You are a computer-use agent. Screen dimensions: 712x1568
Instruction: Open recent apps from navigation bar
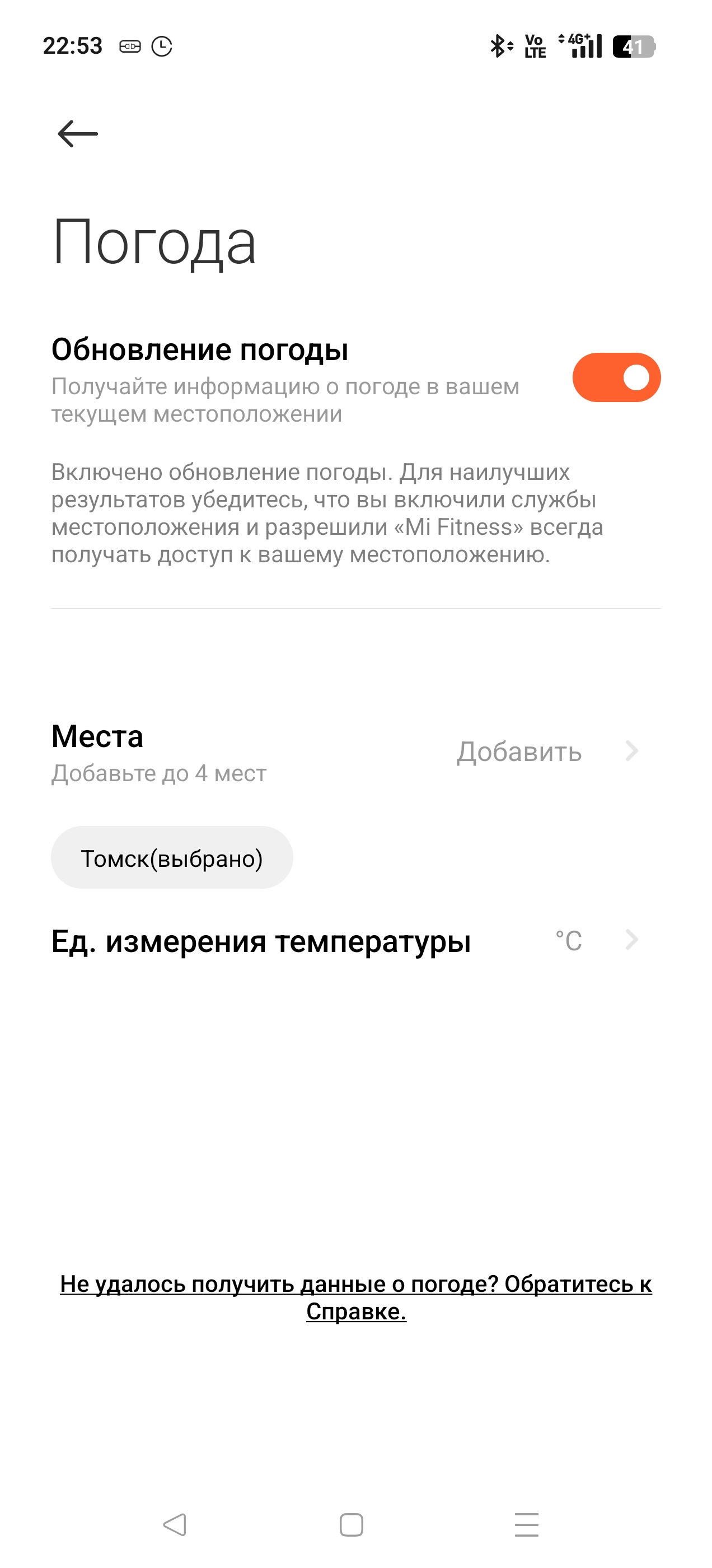click(x=526, y=1524)
